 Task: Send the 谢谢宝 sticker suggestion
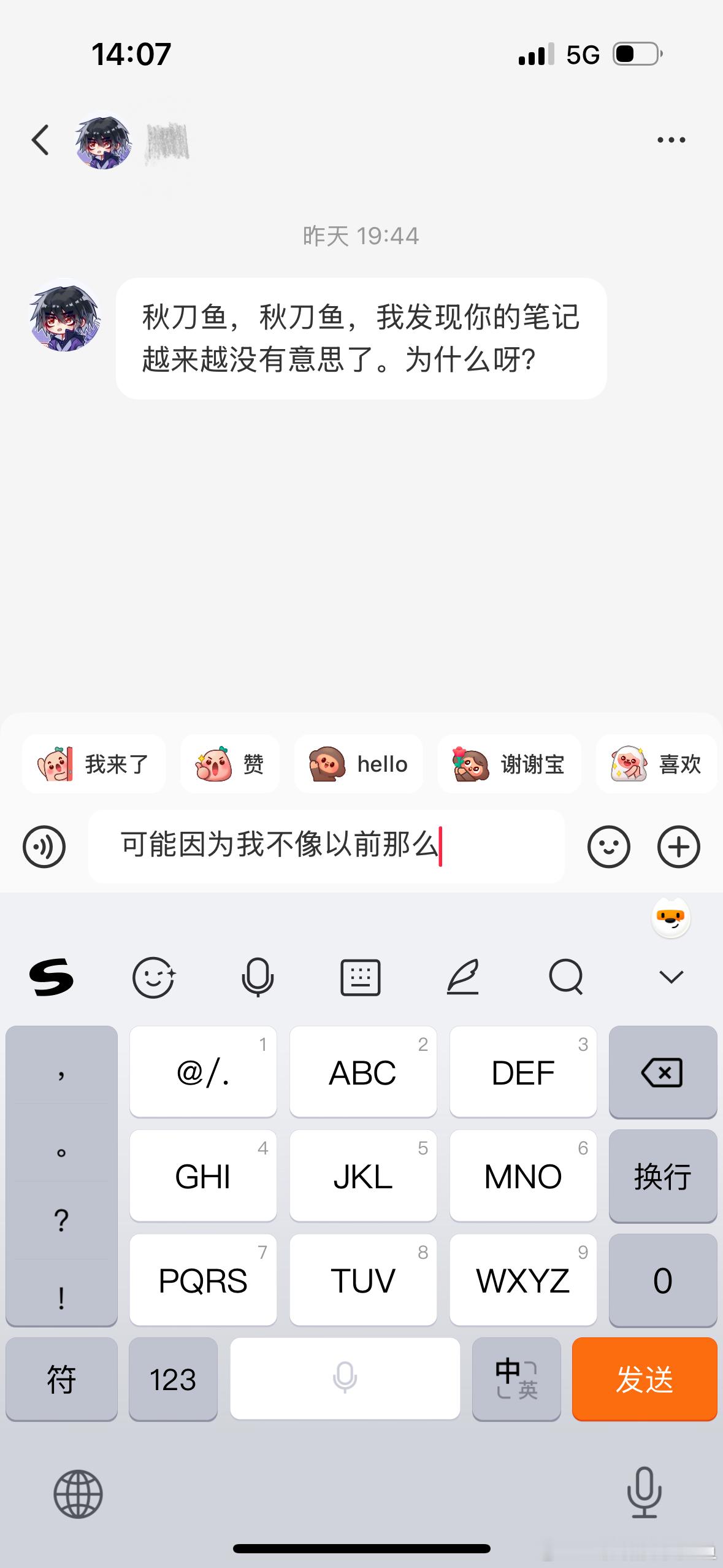[x=510, y=764]
